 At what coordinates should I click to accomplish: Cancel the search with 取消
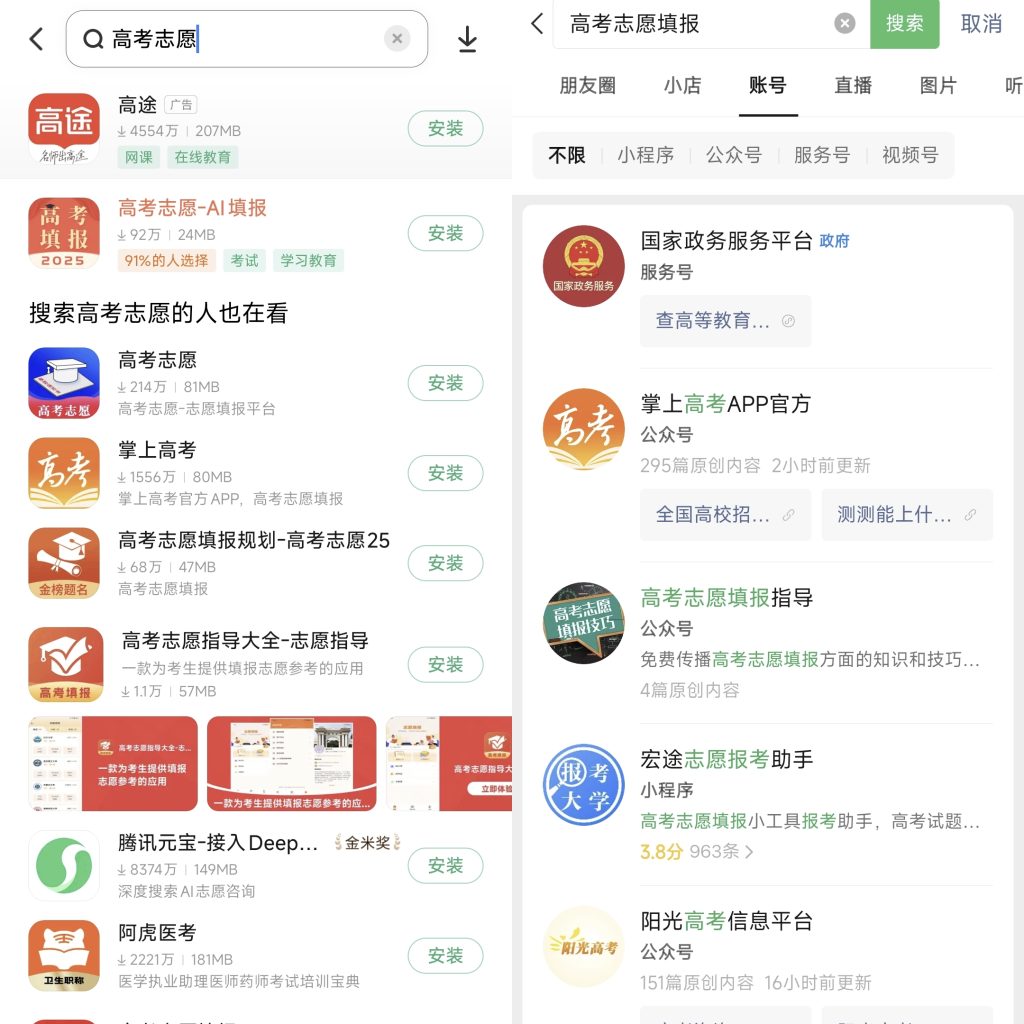980,24
